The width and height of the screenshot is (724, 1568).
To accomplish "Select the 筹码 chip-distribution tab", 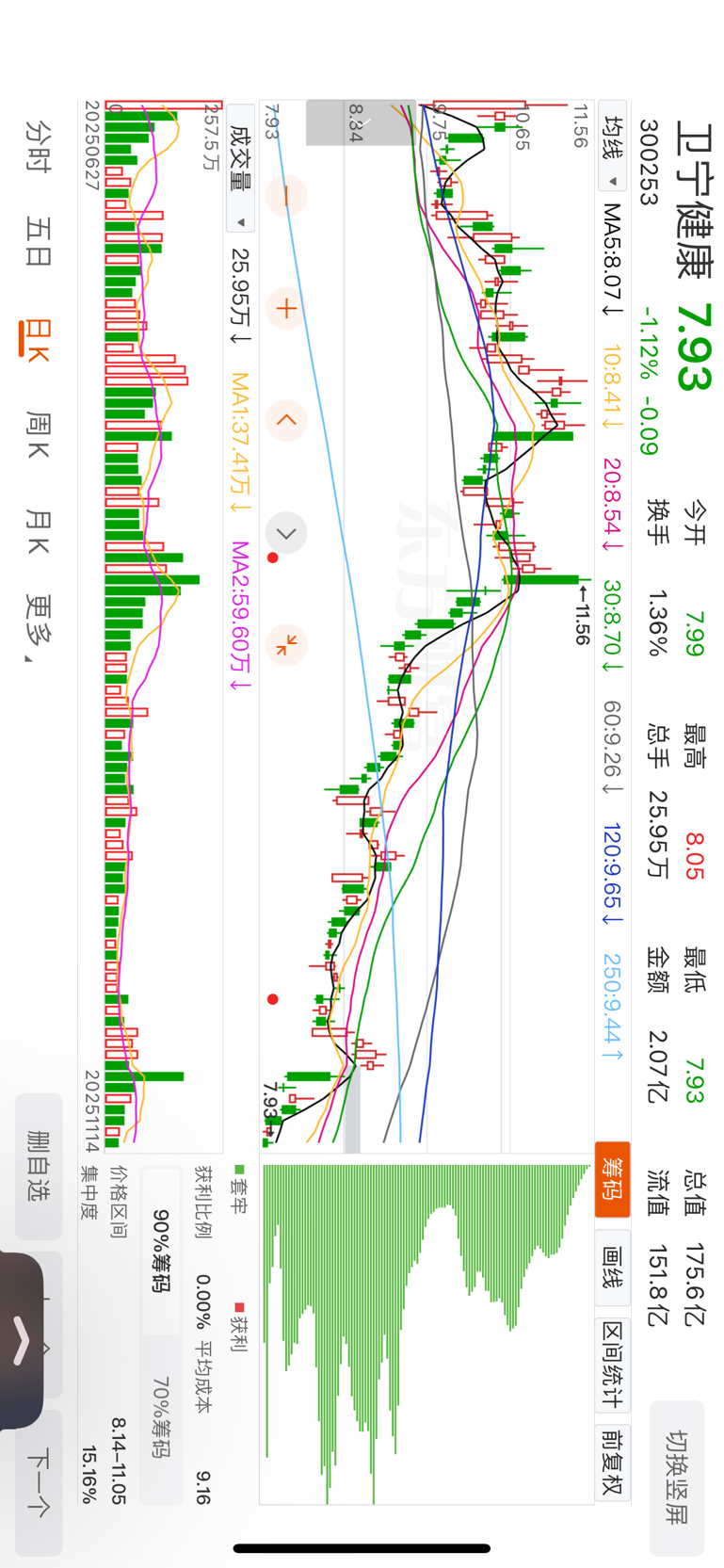I will (613, 1180).
